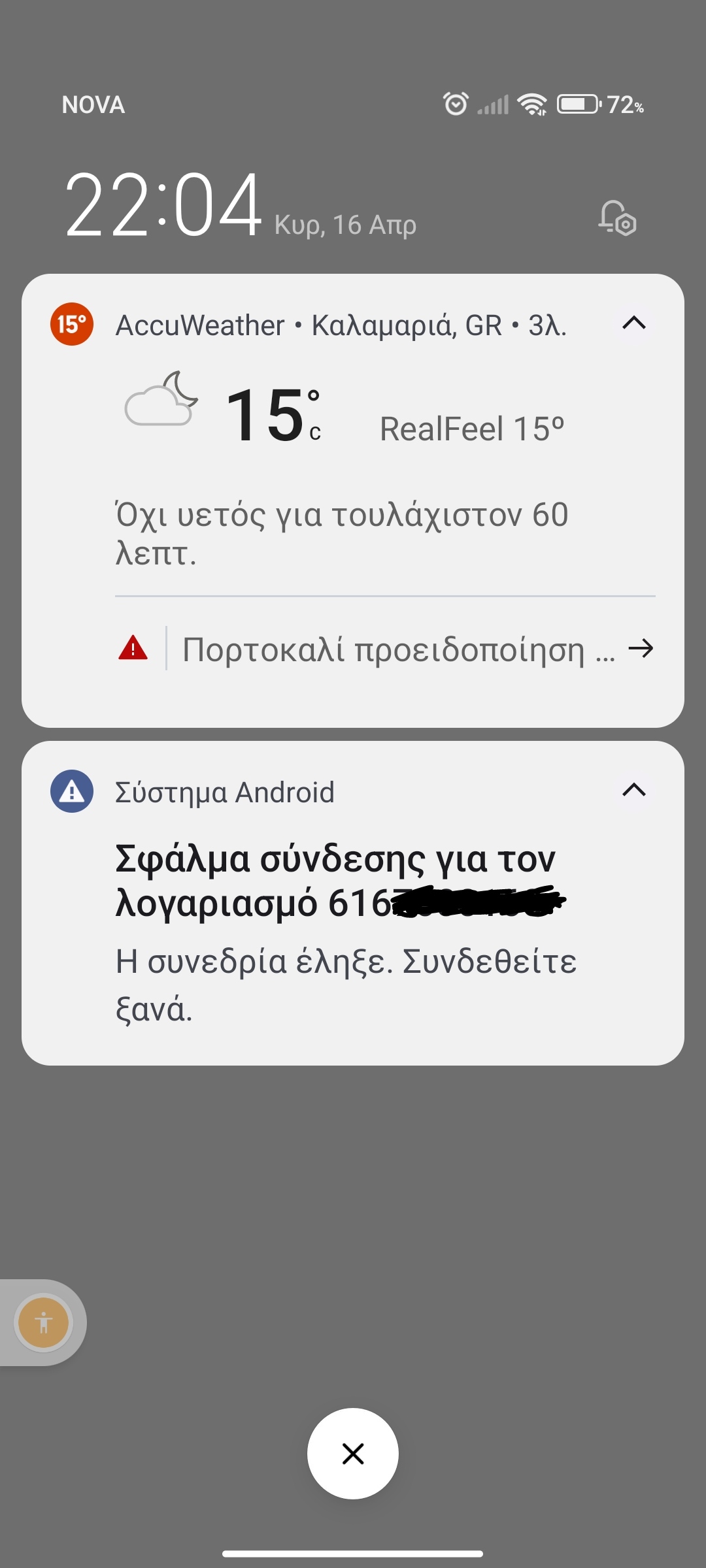Collapse the Σύστημα Android notification

pos(633,791)
